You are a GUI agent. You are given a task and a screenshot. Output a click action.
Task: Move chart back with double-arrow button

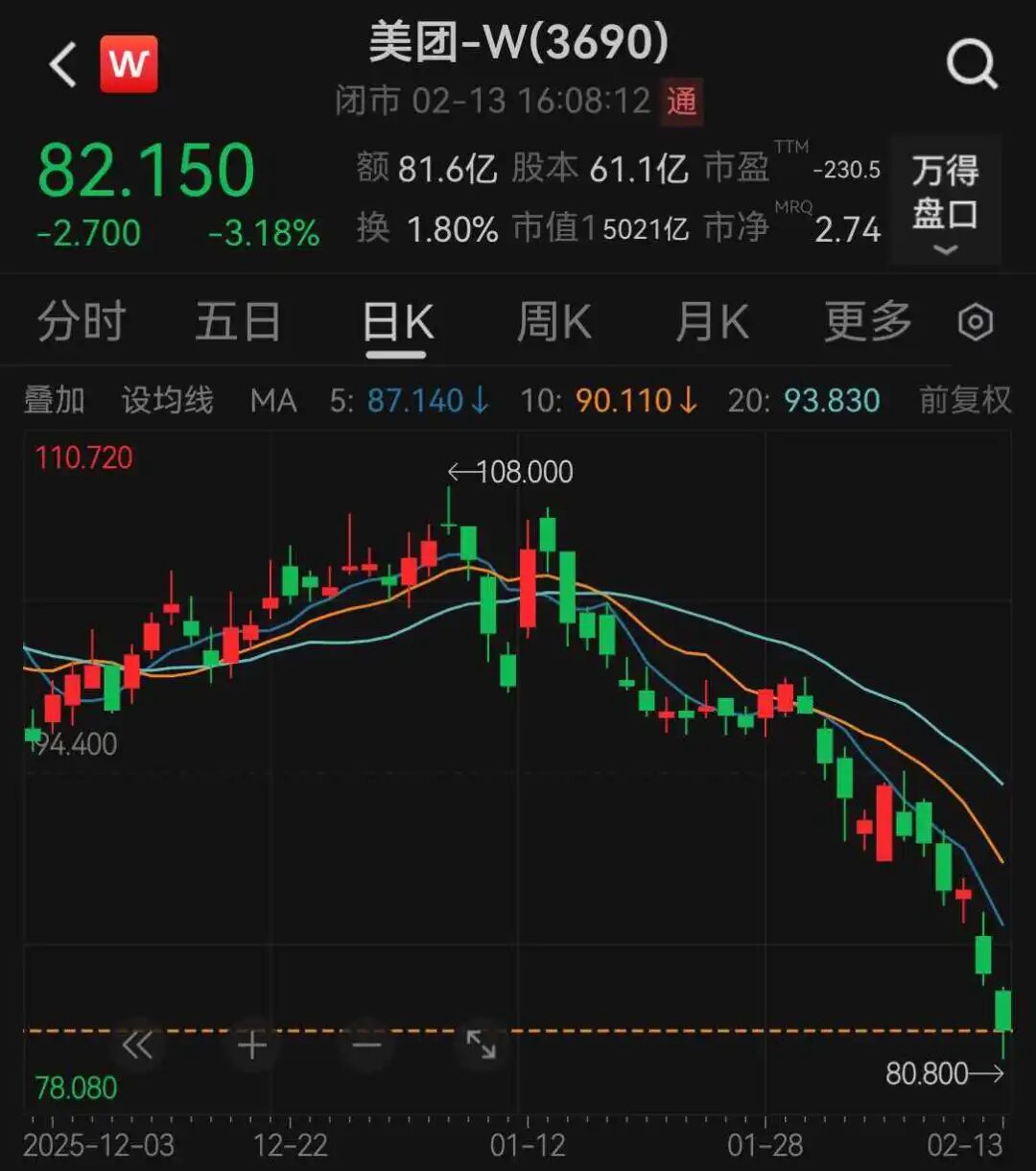[137, 1044]
